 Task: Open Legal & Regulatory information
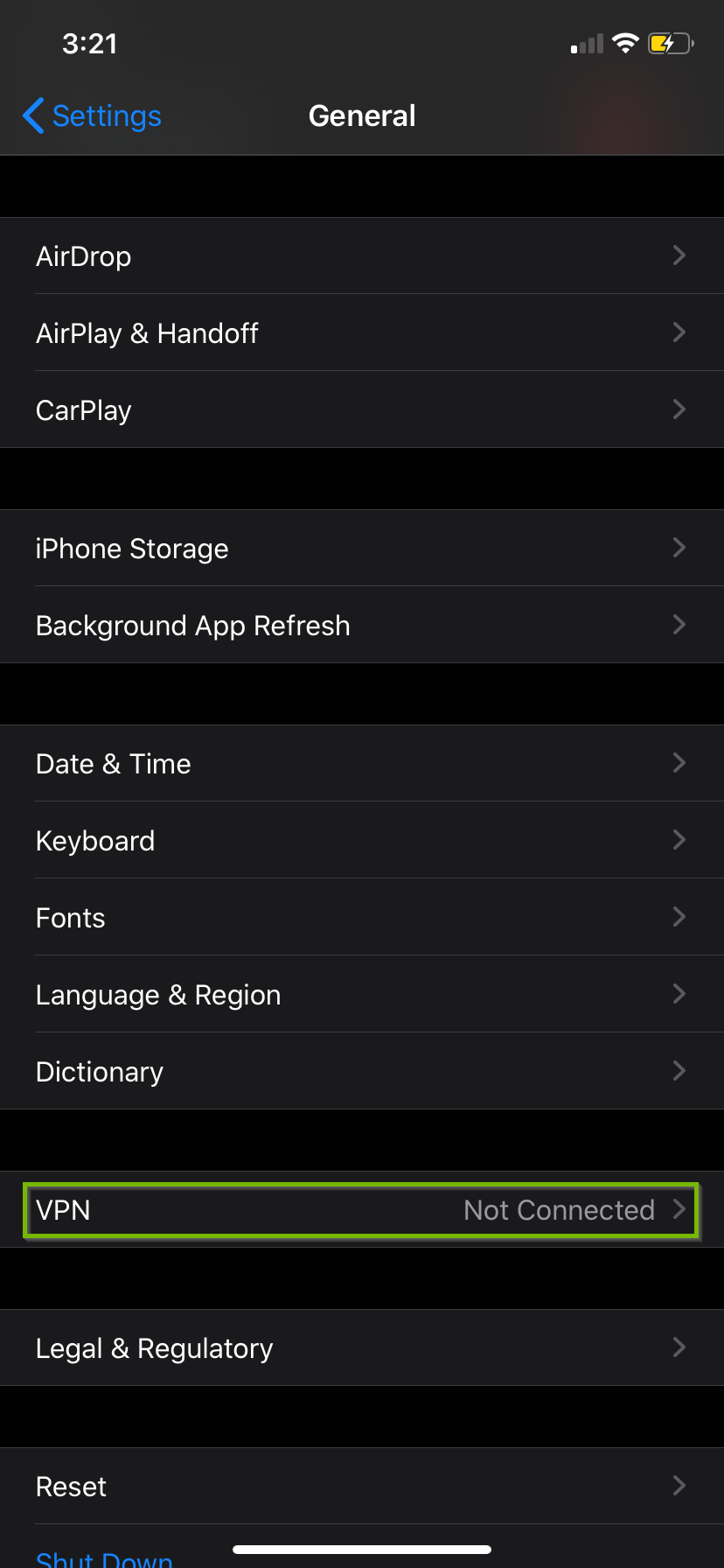[154, 1347]
